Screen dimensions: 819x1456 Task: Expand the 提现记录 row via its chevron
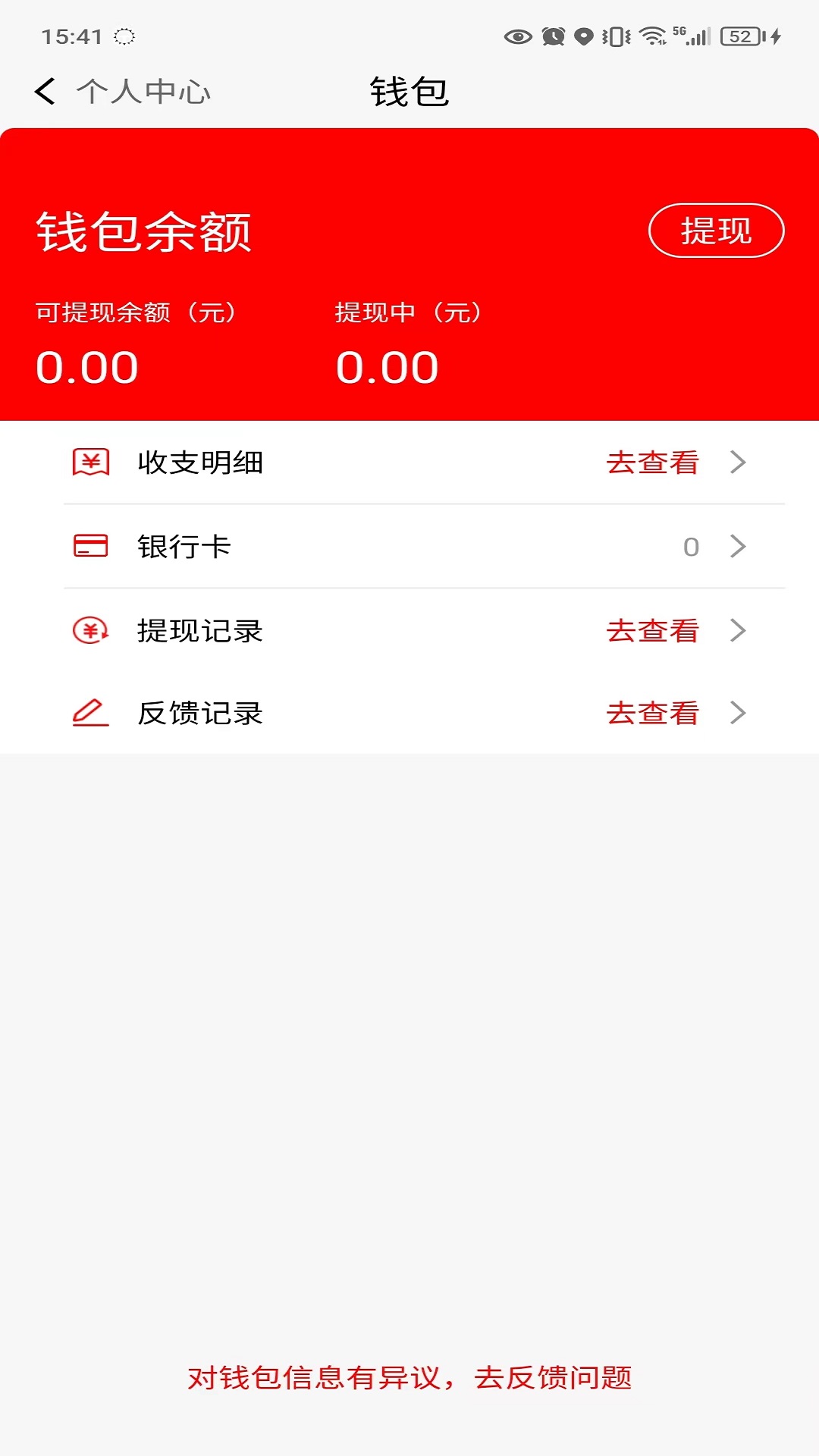[x=738, y=630]
